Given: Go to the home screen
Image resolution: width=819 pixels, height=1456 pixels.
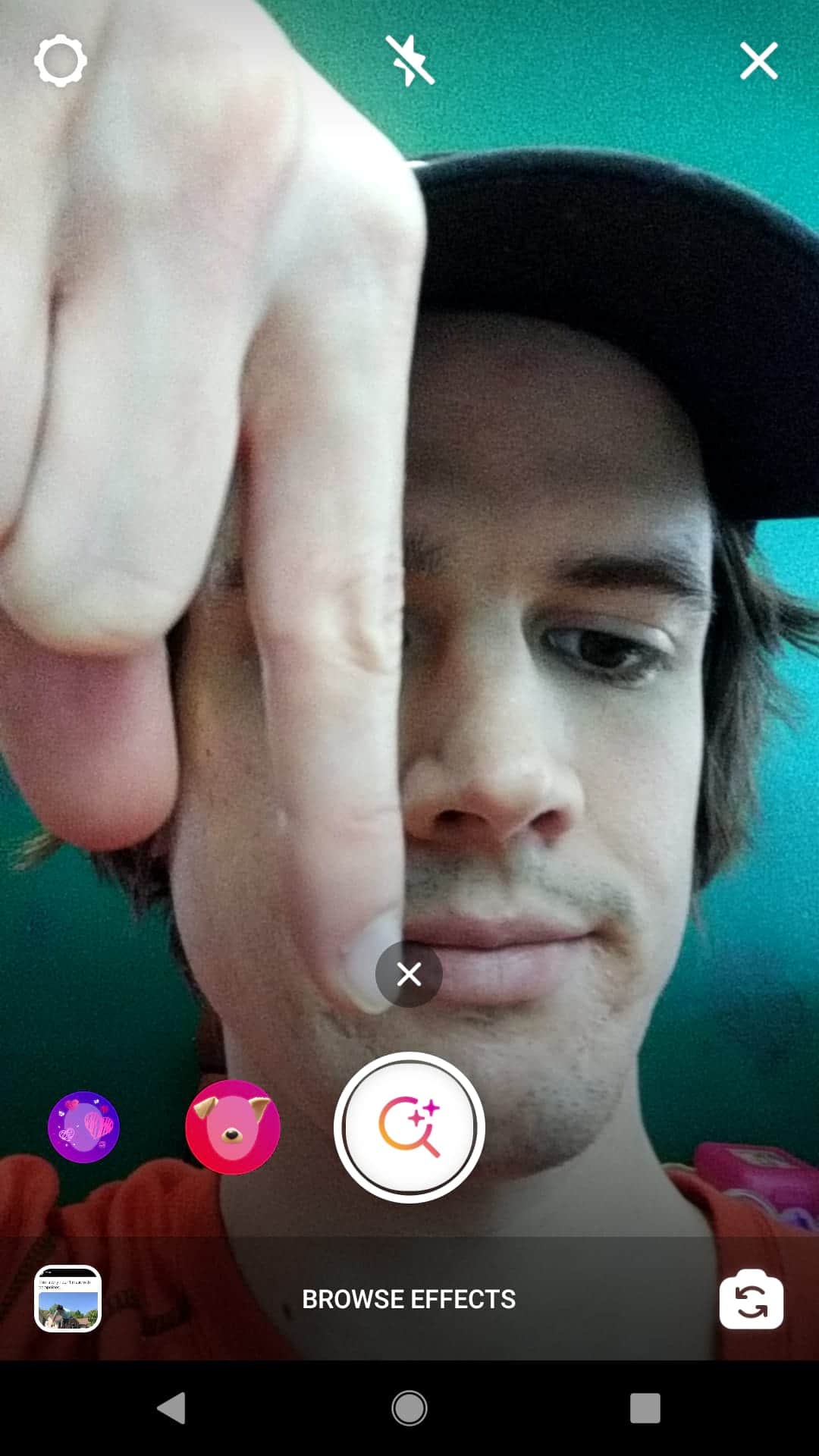Looking at the screenshot, I should (x=409, y=1408).
